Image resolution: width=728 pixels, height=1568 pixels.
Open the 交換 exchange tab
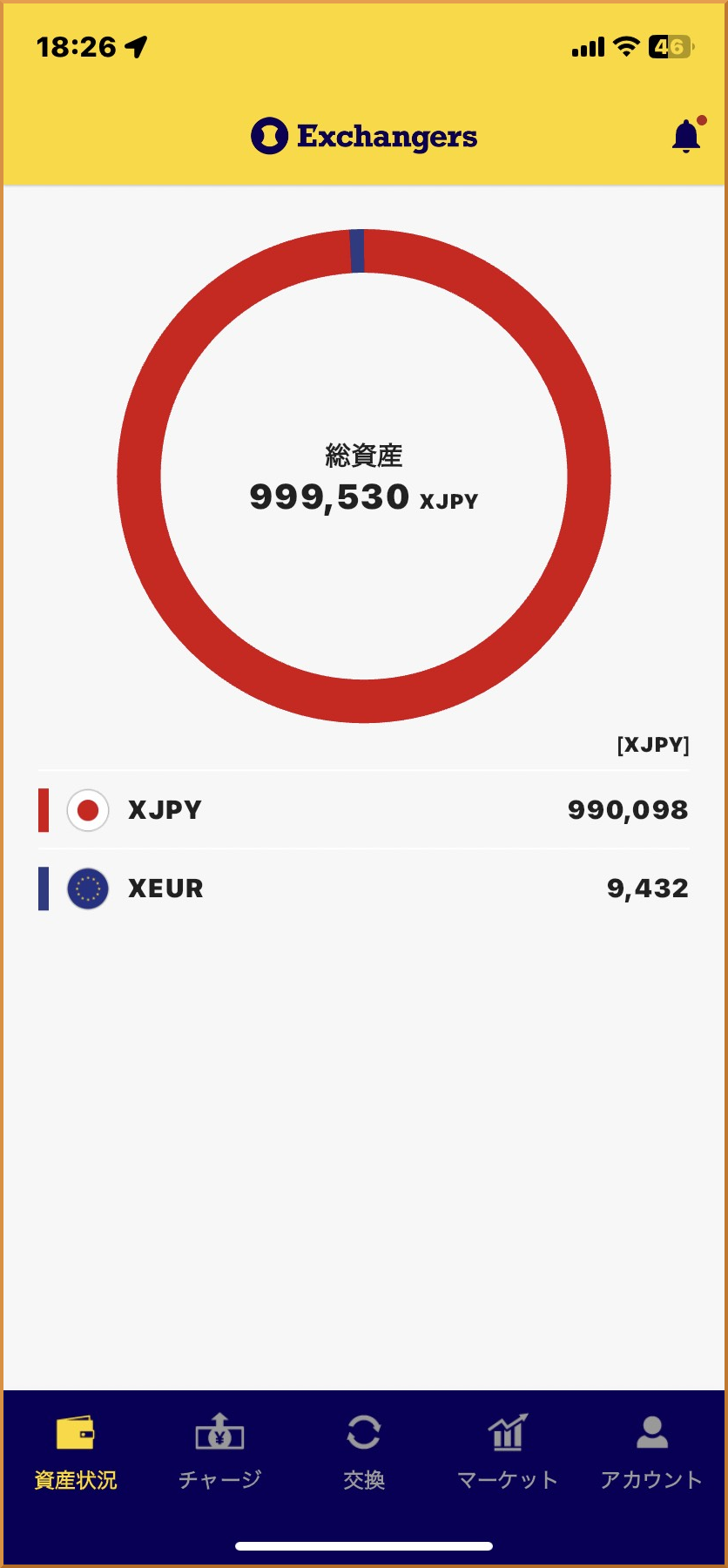[364, 1452]
